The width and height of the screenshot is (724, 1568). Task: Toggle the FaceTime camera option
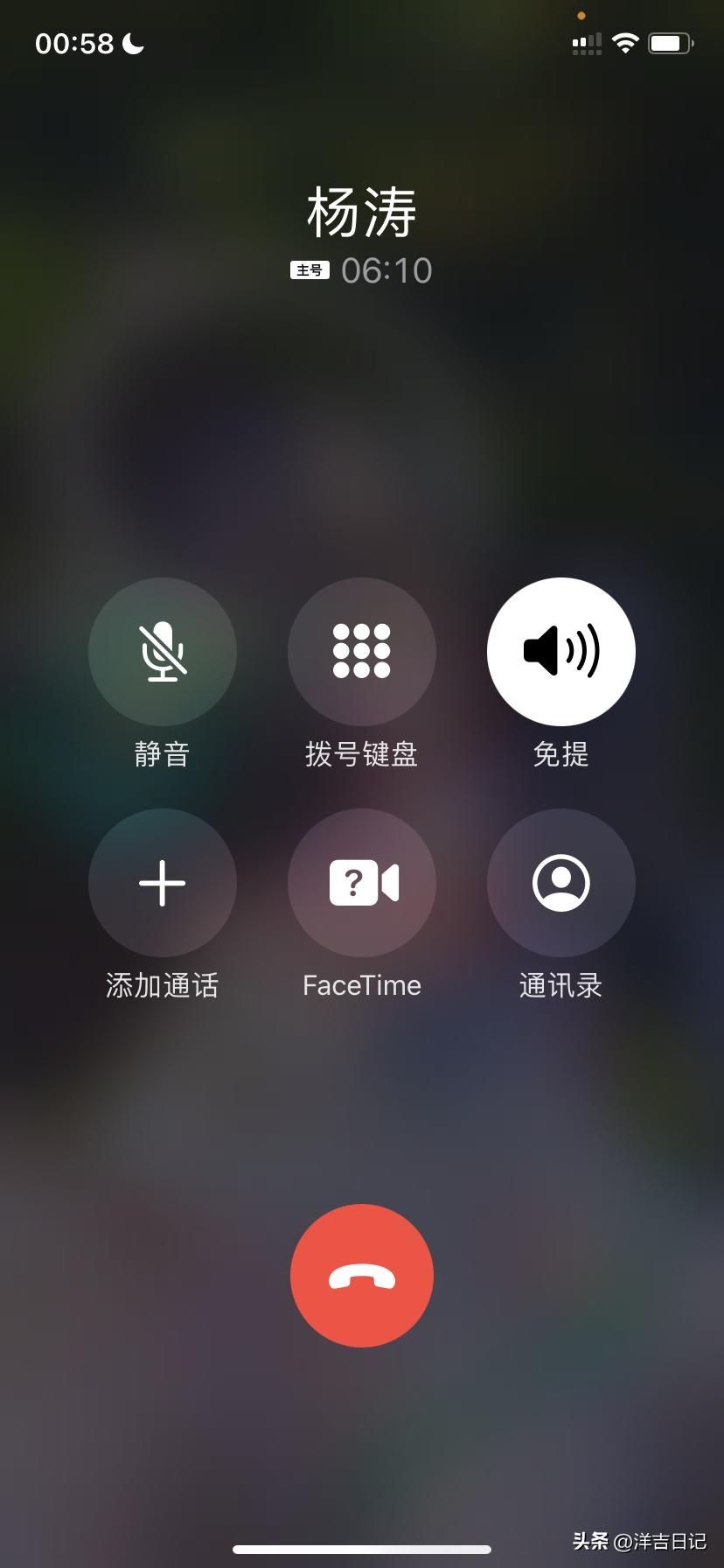tap(361, 883)
